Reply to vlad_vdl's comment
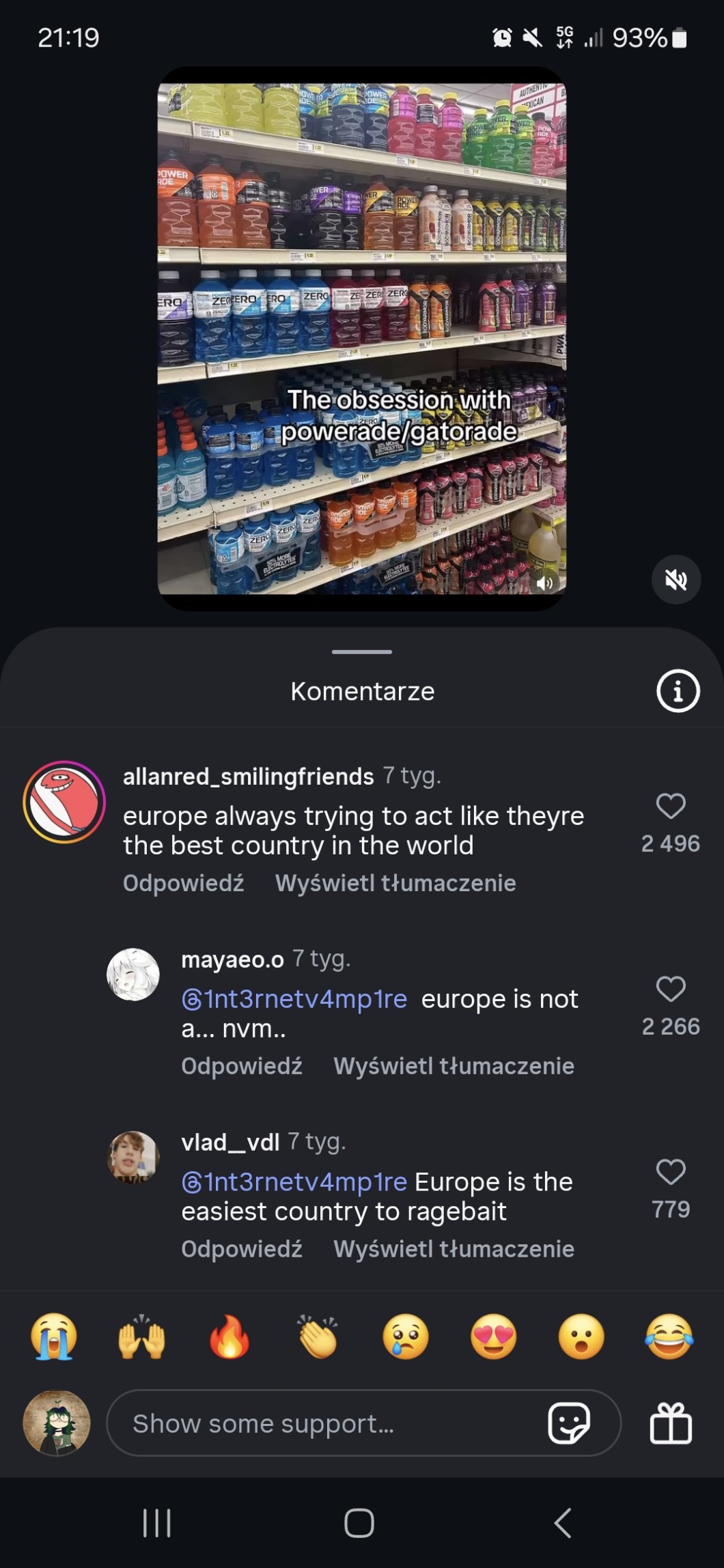The image size is (724, 1568). pyautogui.click(x=242, y=1249)
